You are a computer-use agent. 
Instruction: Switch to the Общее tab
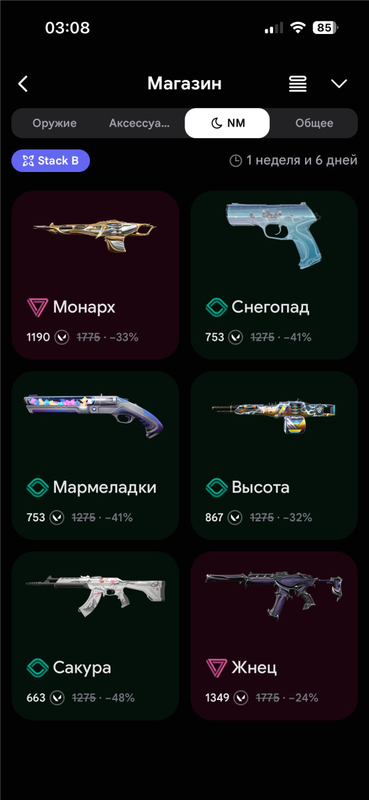(314, 123)
